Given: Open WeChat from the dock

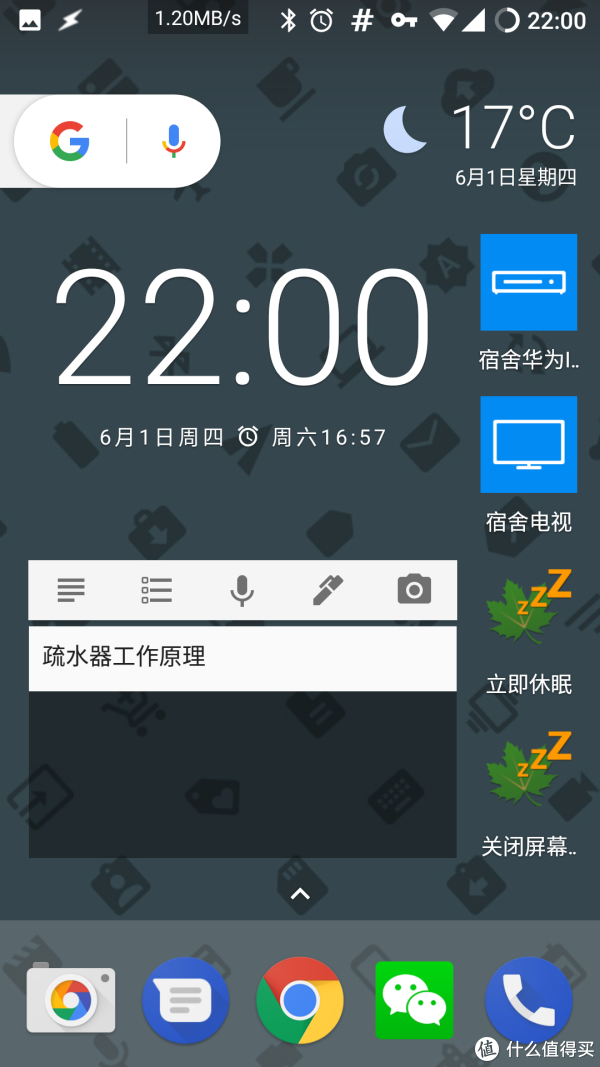Looking at the screenshot, I should click(414, 1000).
